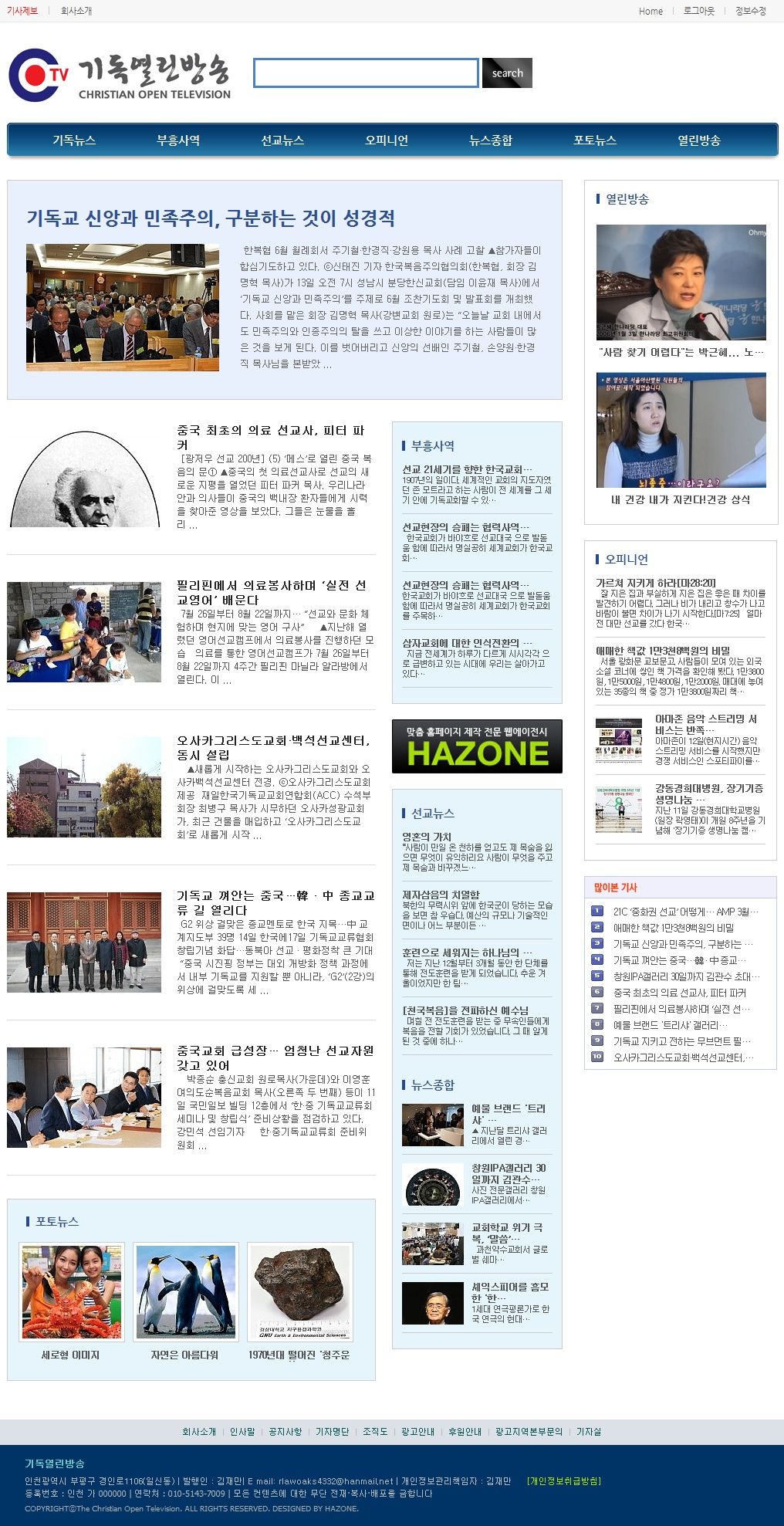The width and height of the screenshot is (784, 1526).
Task: Read headline article on 기독교 신앙과 민족주의
Action: point(211,218)
